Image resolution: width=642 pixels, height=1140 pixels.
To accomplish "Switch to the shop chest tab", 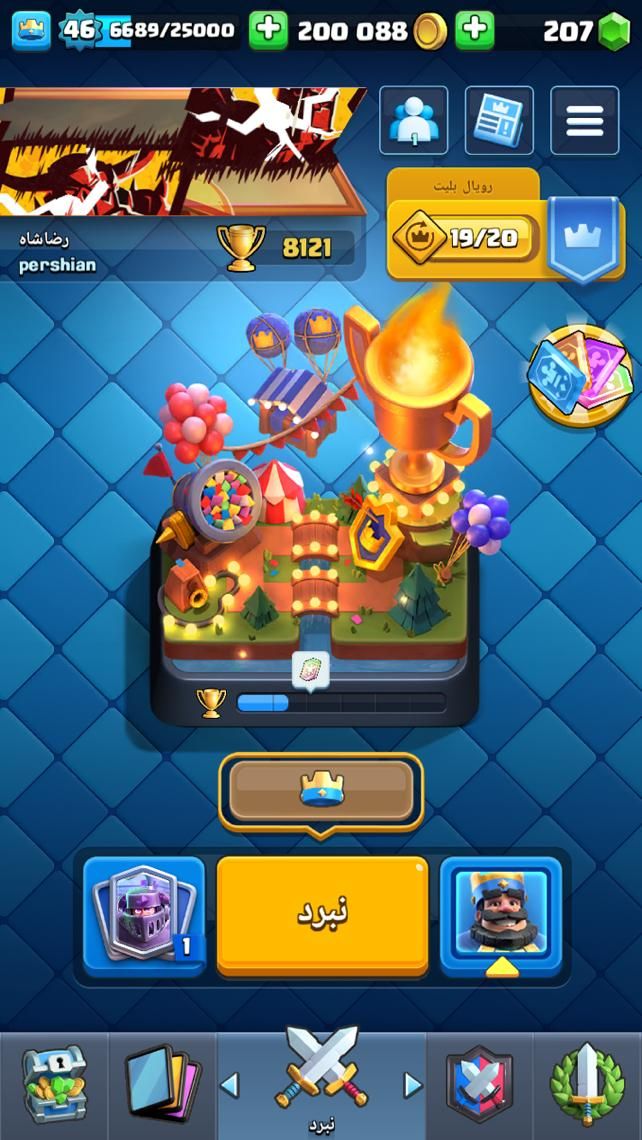I will click(53, 1085).
